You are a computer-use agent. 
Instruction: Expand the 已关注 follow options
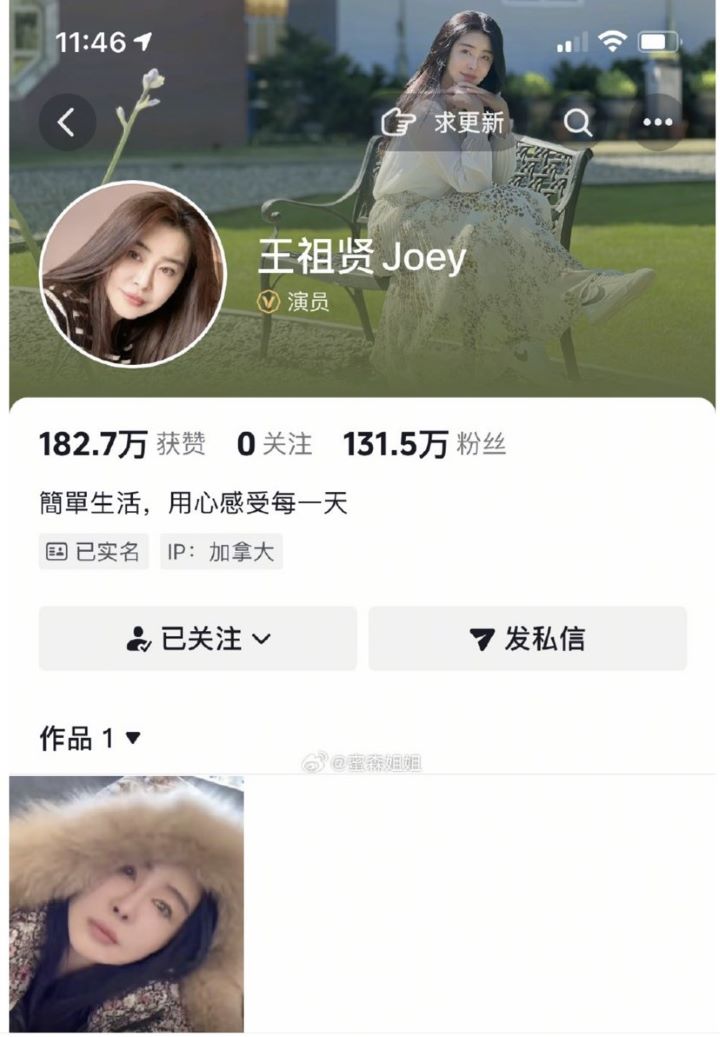point(198,638)
